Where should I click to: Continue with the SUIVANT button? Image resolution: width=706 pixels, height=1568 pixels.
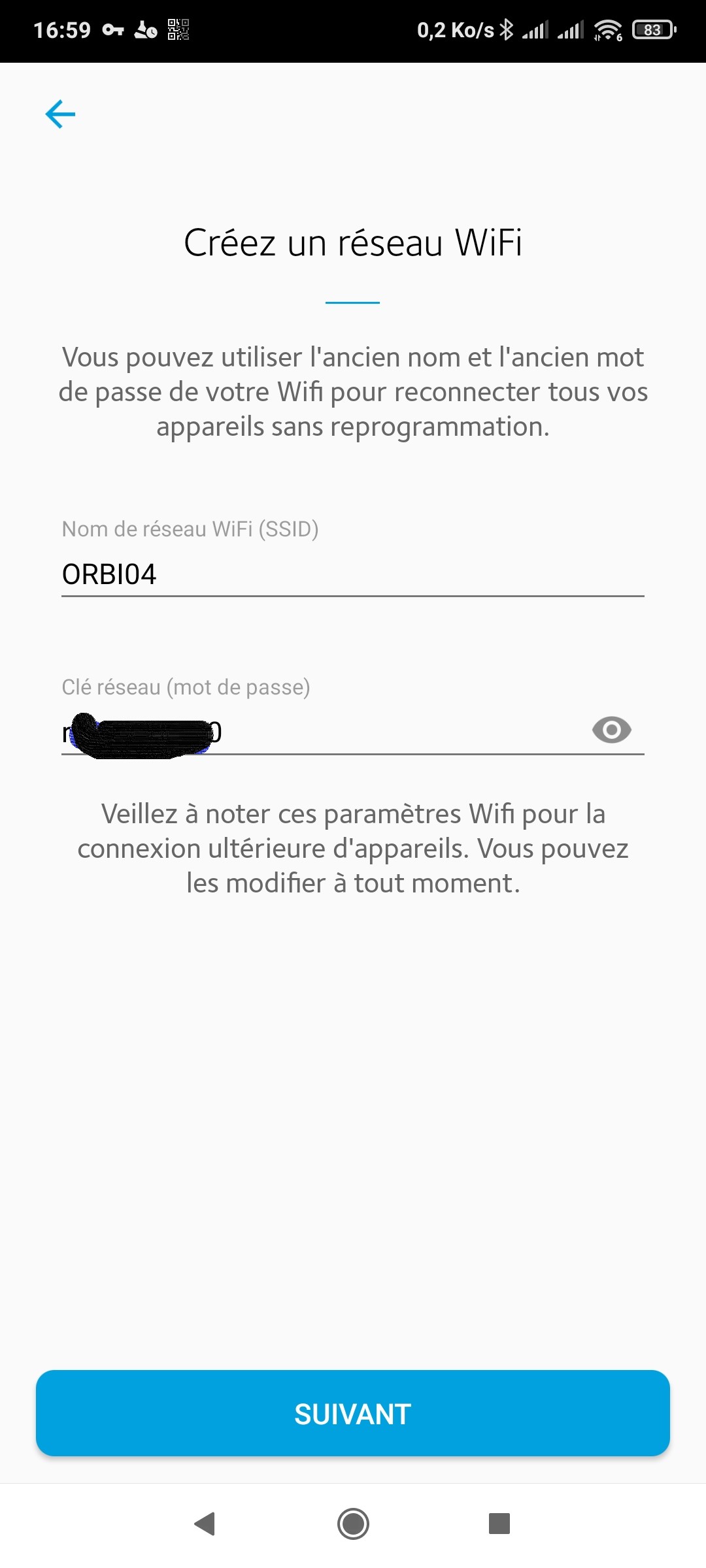tap(353, 1413)
